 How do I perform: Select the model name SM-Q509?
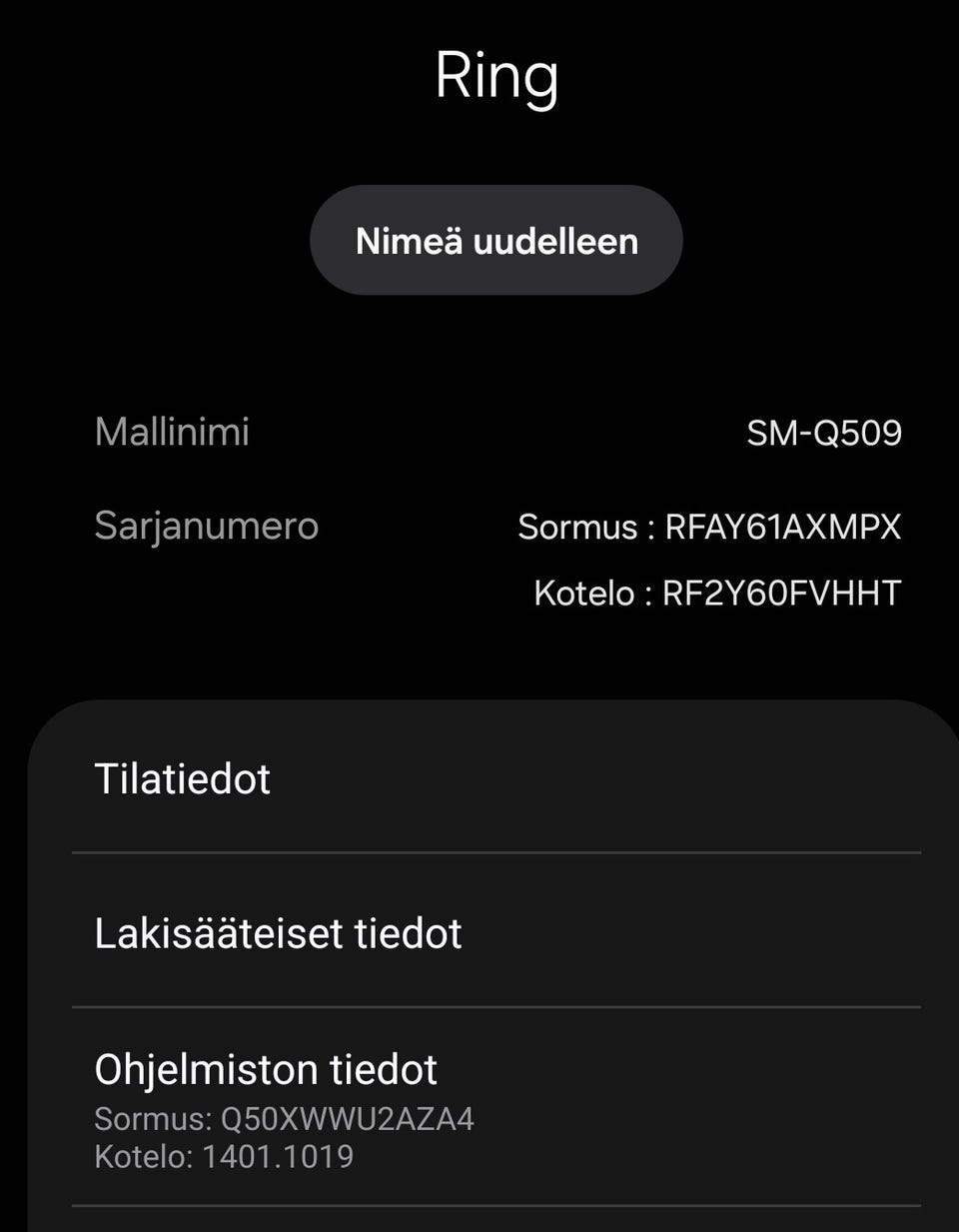click(x=825, y=432)
